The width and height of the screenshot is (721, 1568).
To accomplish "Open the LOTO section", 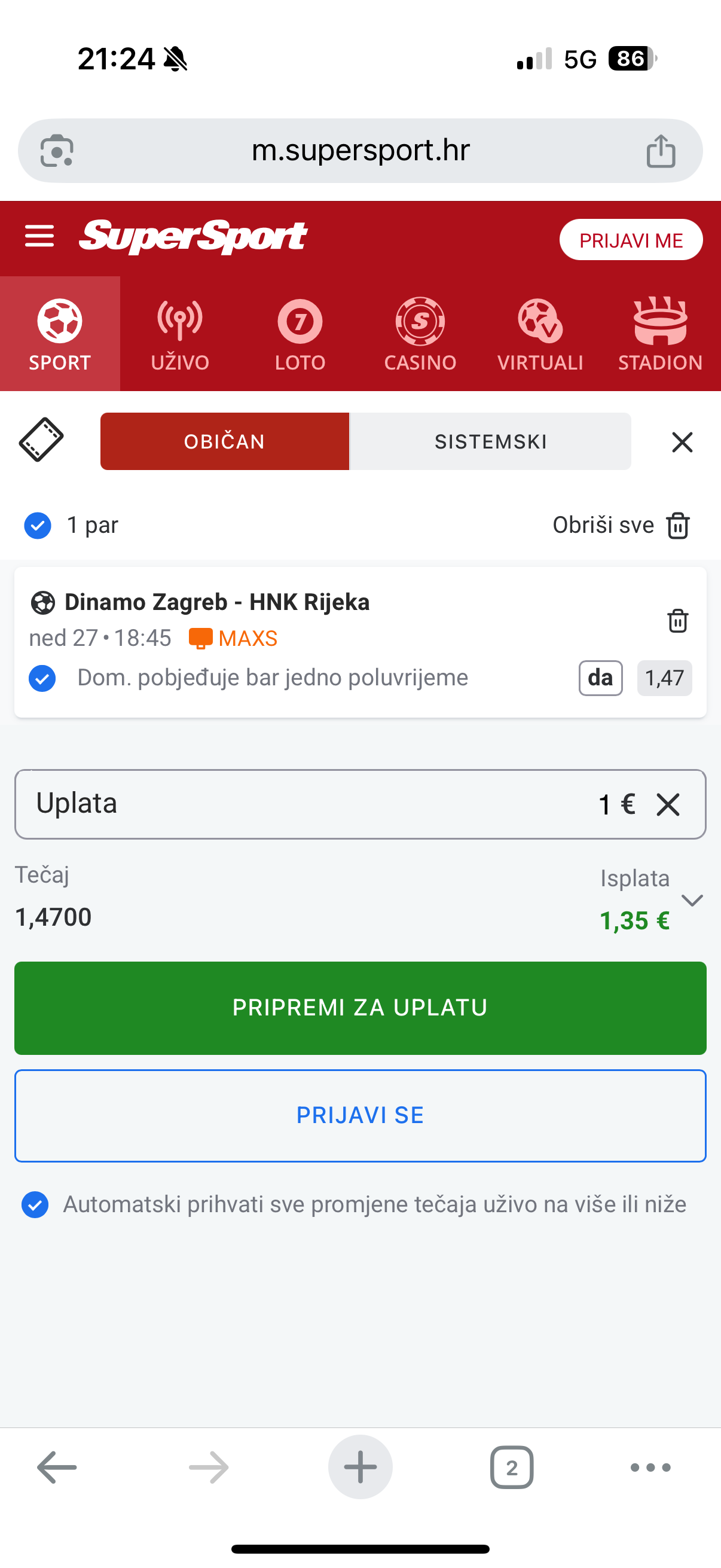I will (300, 334).
